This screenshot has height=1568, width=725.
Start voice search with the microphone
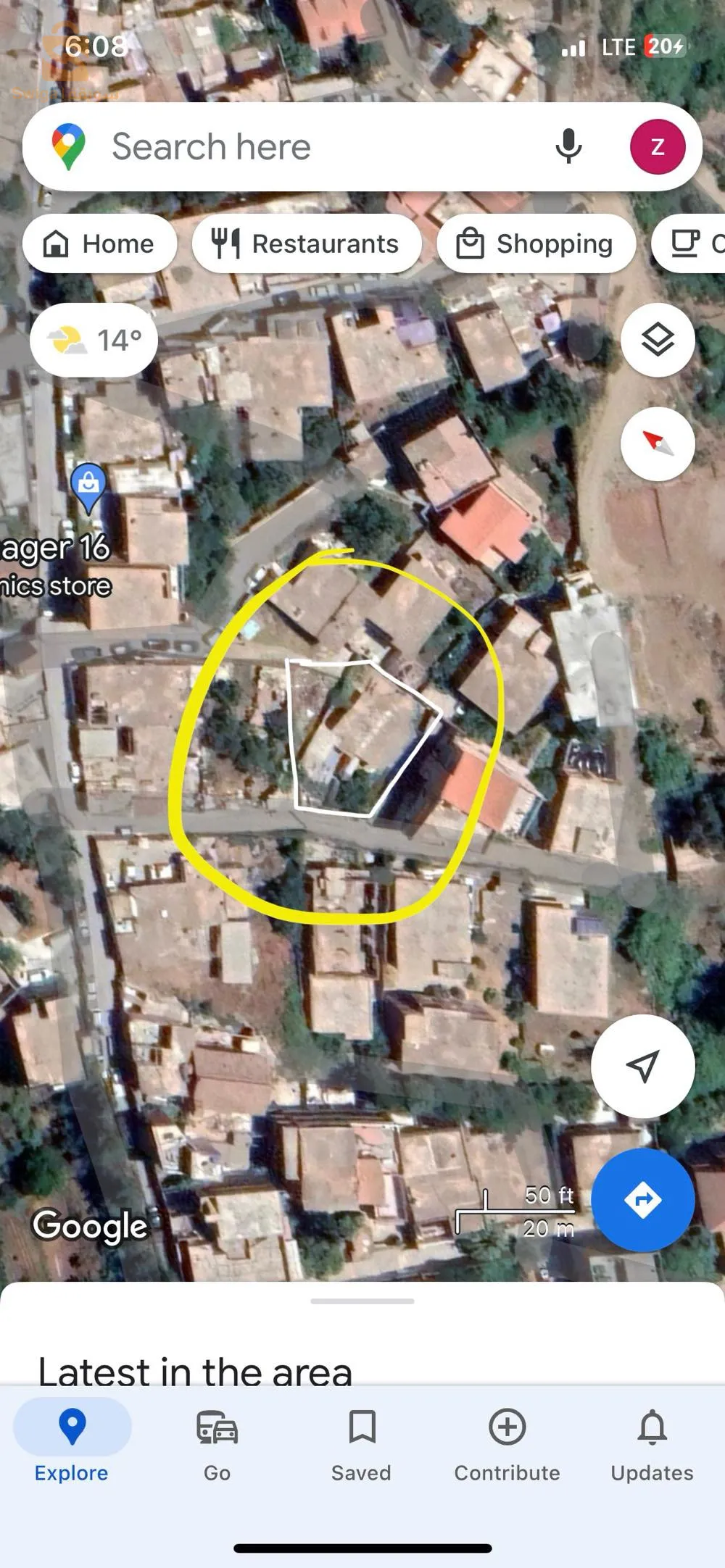click(x=568, y=147)
